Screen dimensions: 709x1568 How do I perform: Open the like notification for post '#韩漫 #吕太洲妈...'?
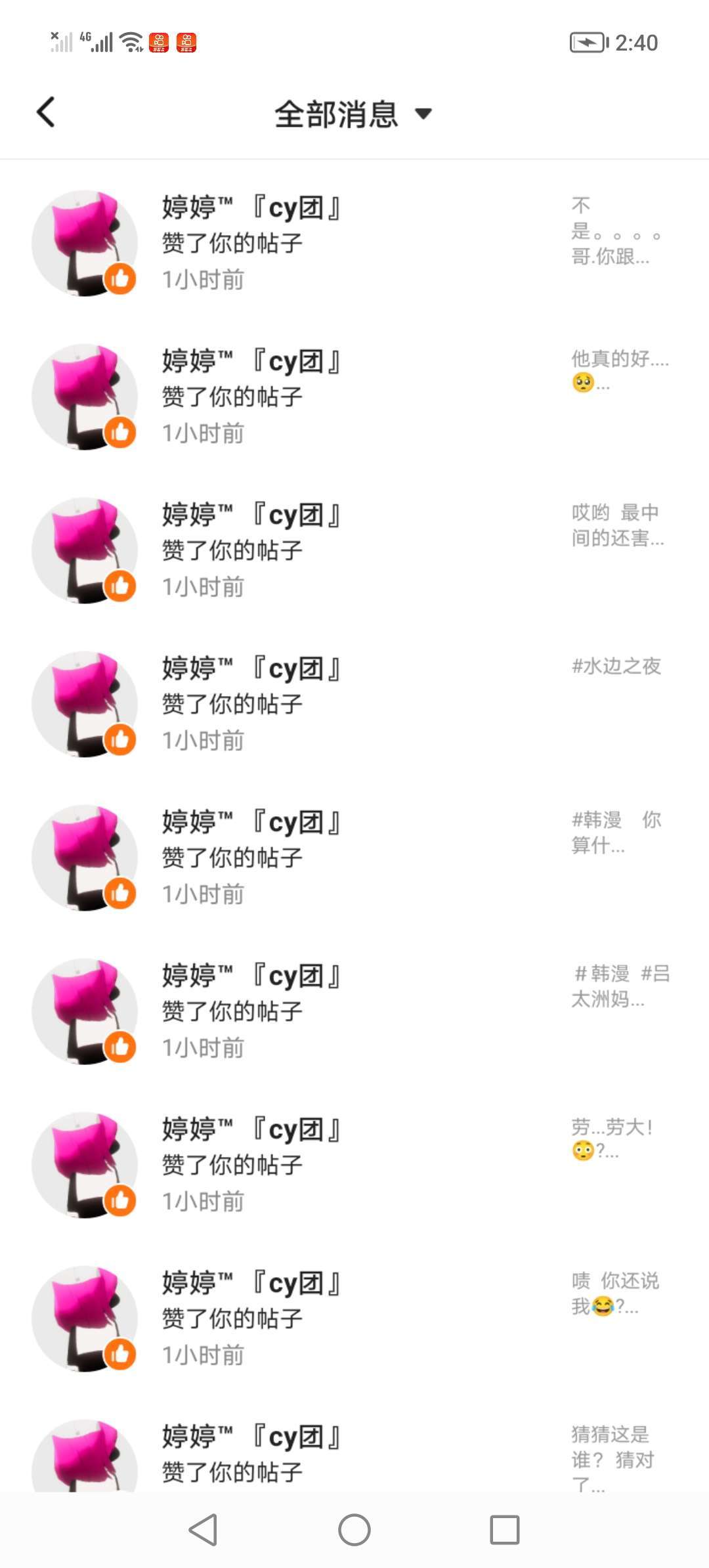(354, 1011)
